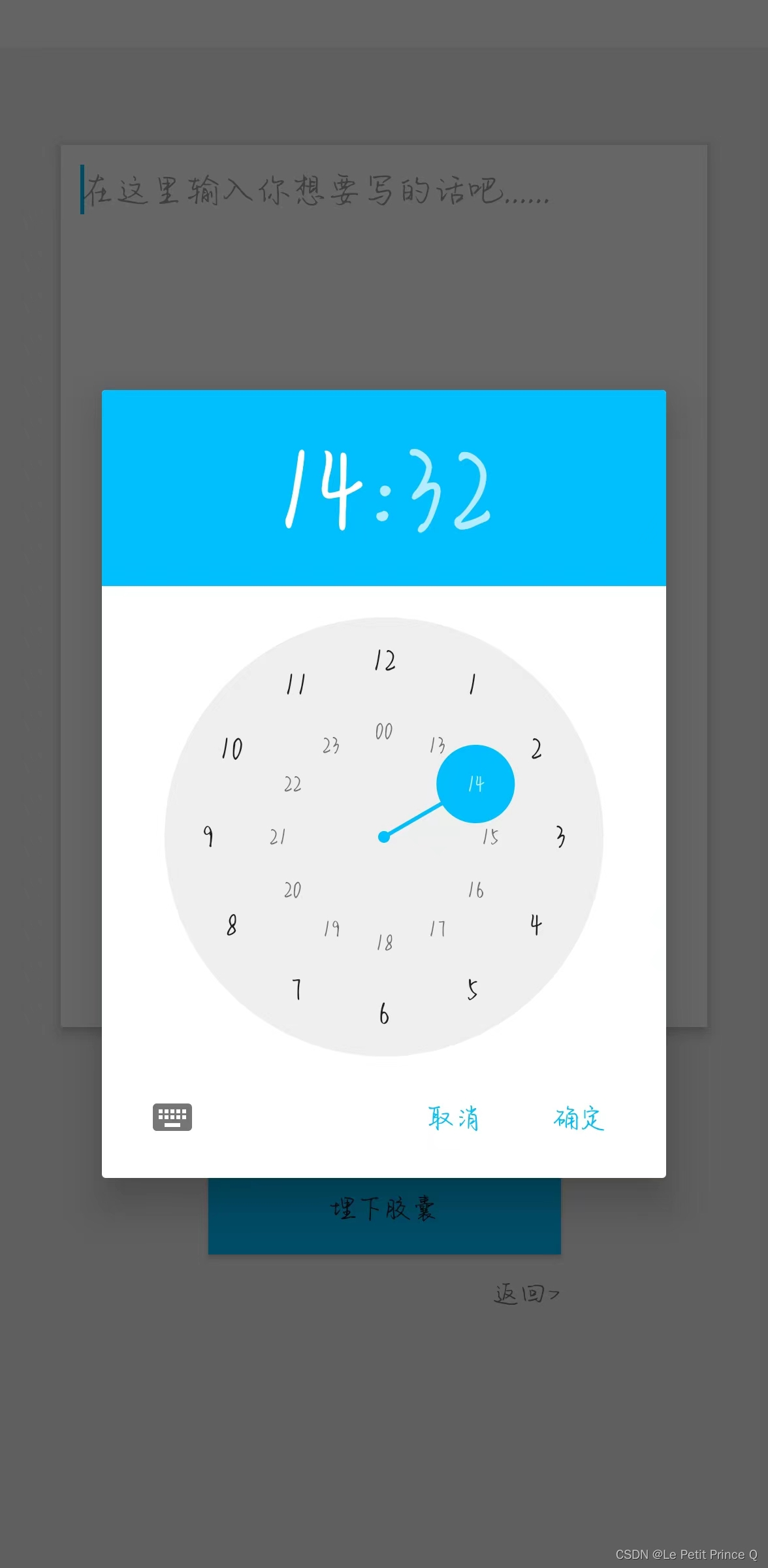Select hour 9 on the clock face
The image size is (768, 1568).
tap(208, 836)
